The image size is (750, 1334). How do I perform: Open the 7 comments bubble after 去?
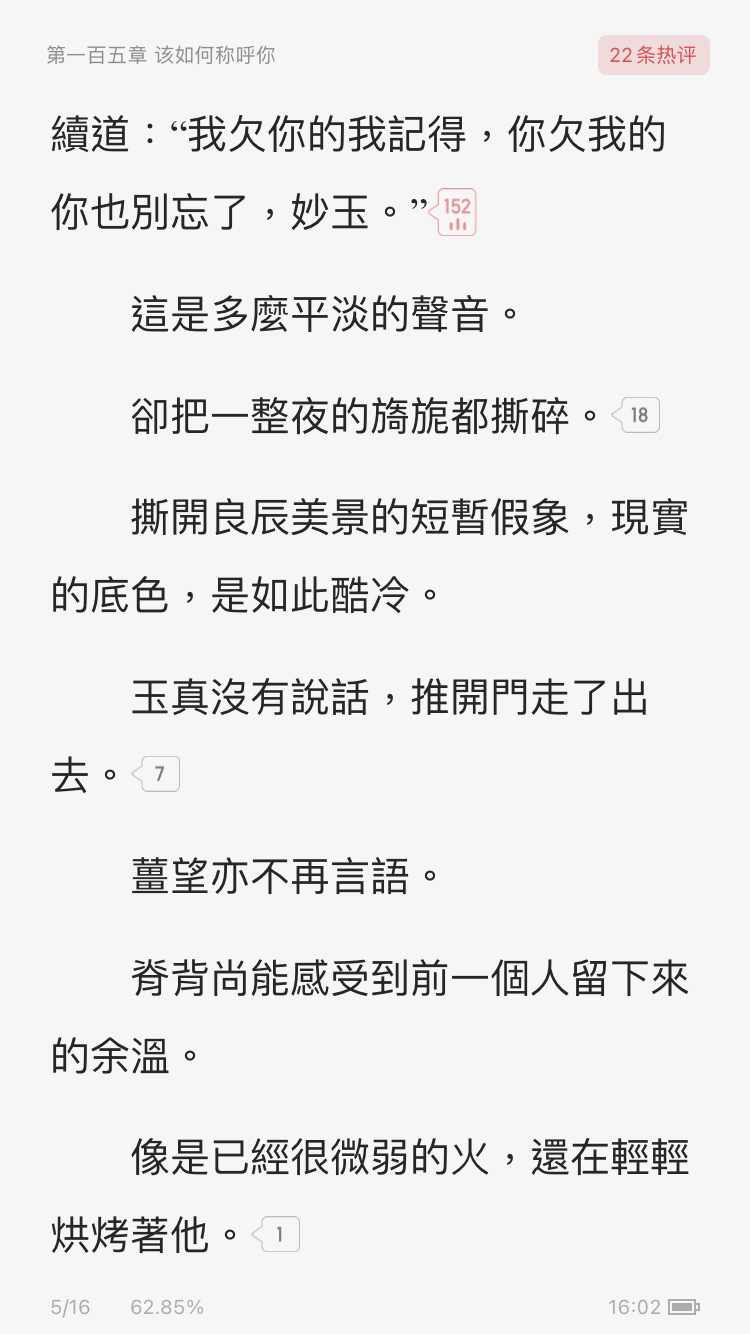(155, 774)
